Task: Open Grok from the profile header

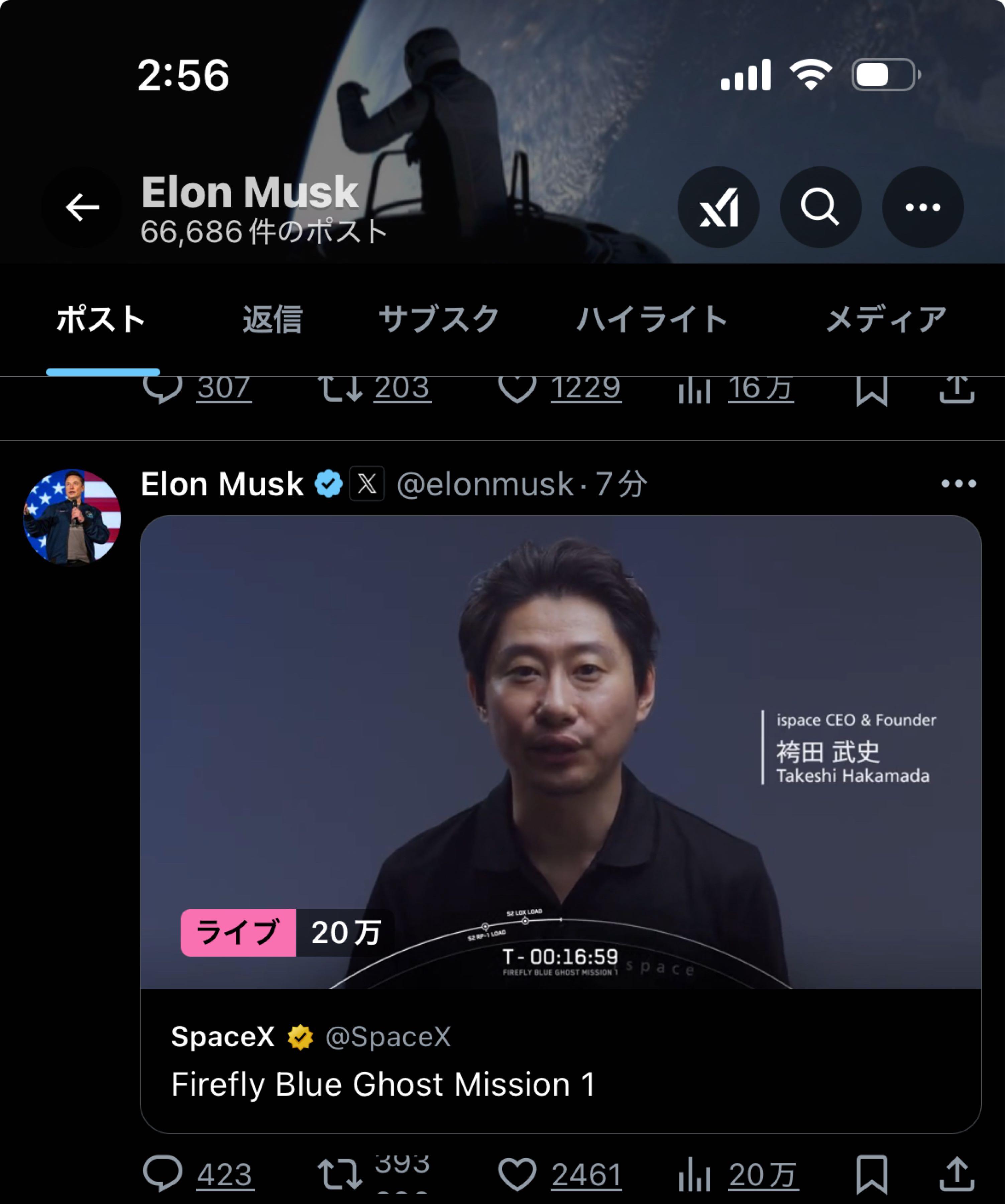Action: tap(718, 207)
